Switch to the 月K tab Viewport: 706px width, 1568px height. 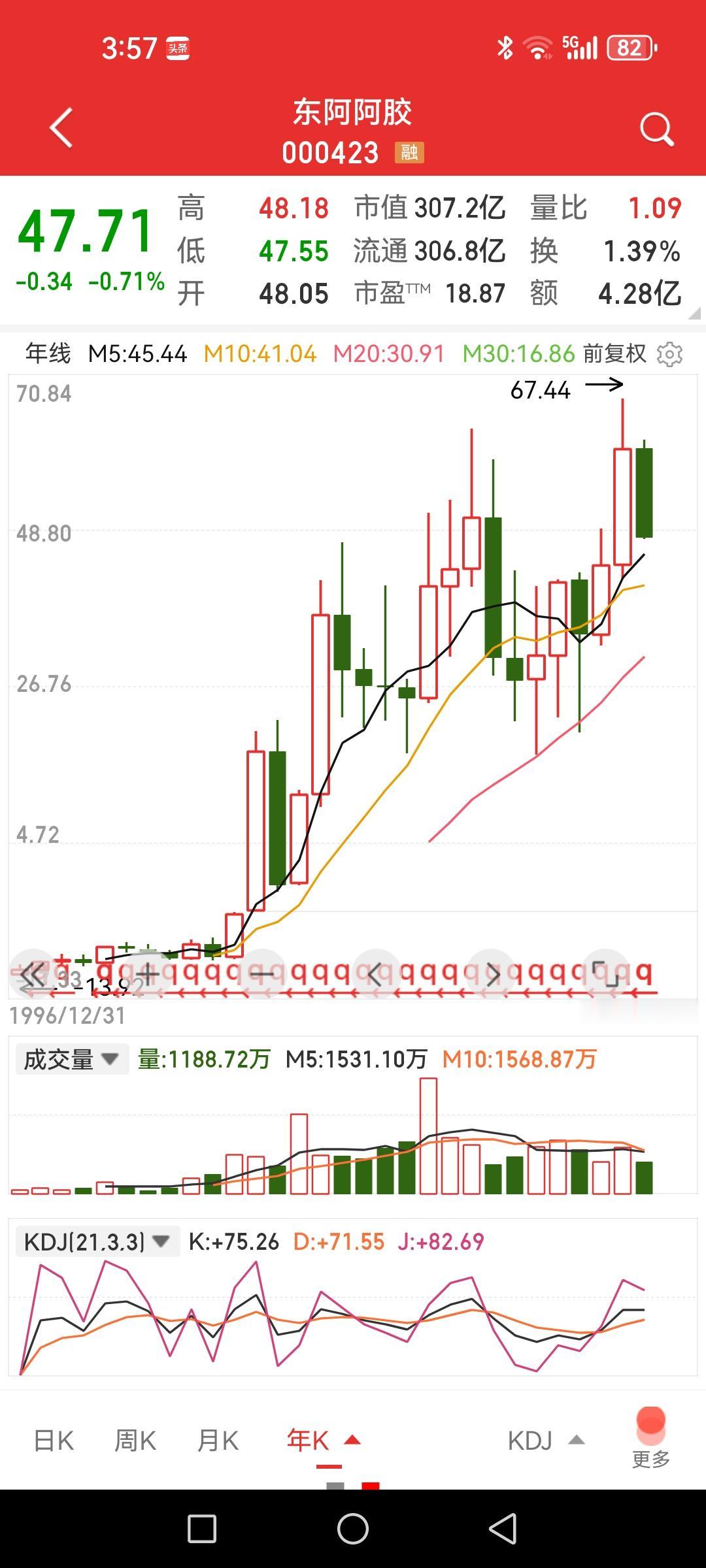[218, 1441]
